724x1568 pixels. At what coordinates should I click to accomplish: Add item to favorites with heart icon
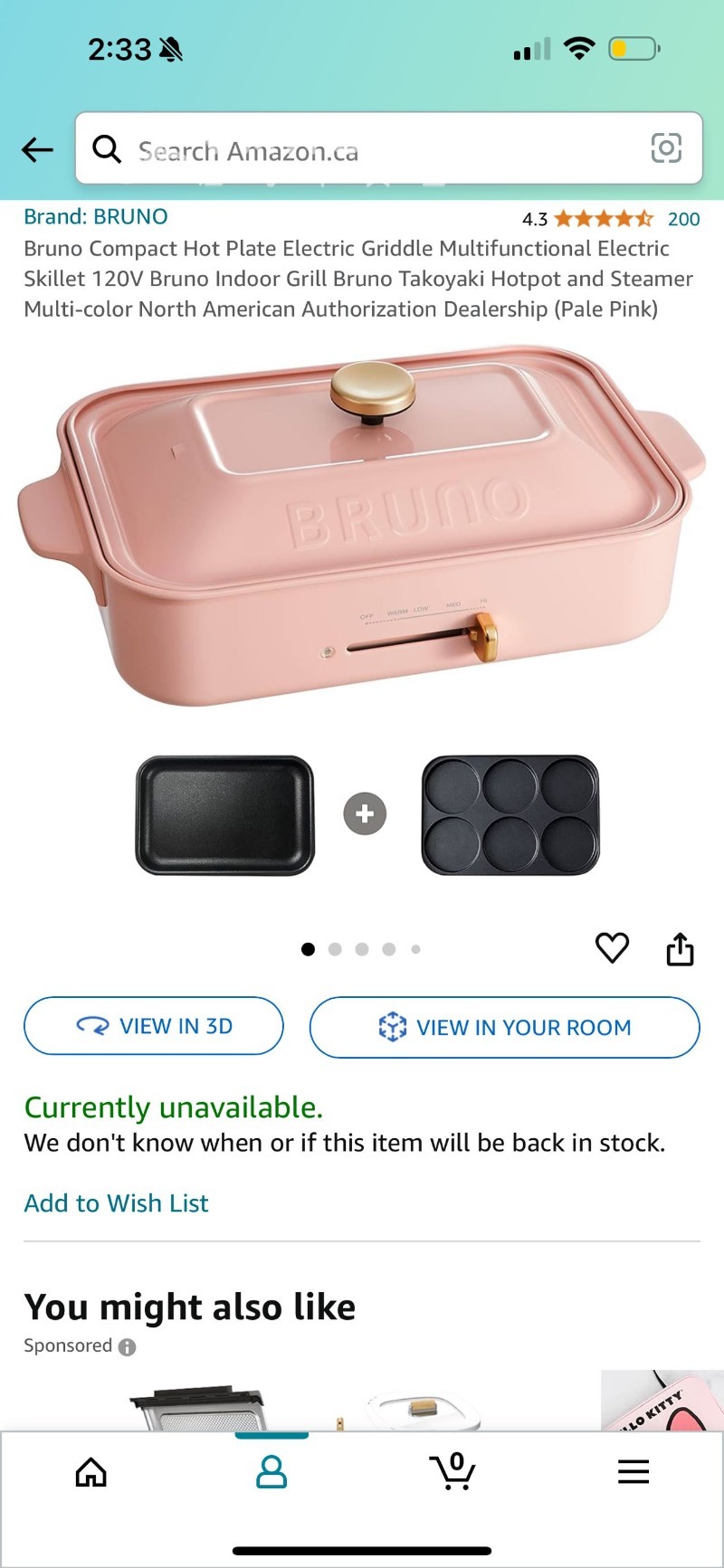612,948
